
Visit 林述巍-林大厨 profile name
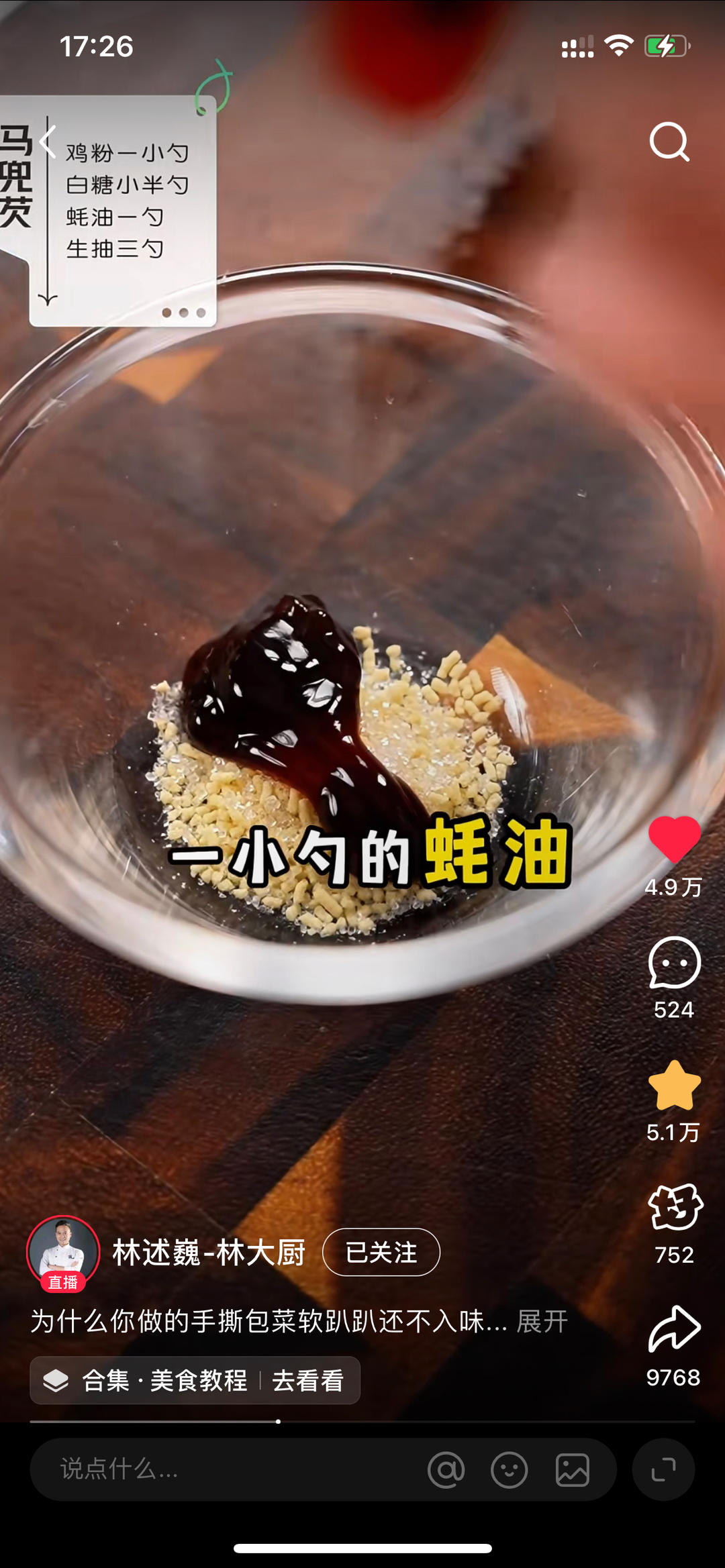(208, 1252)
